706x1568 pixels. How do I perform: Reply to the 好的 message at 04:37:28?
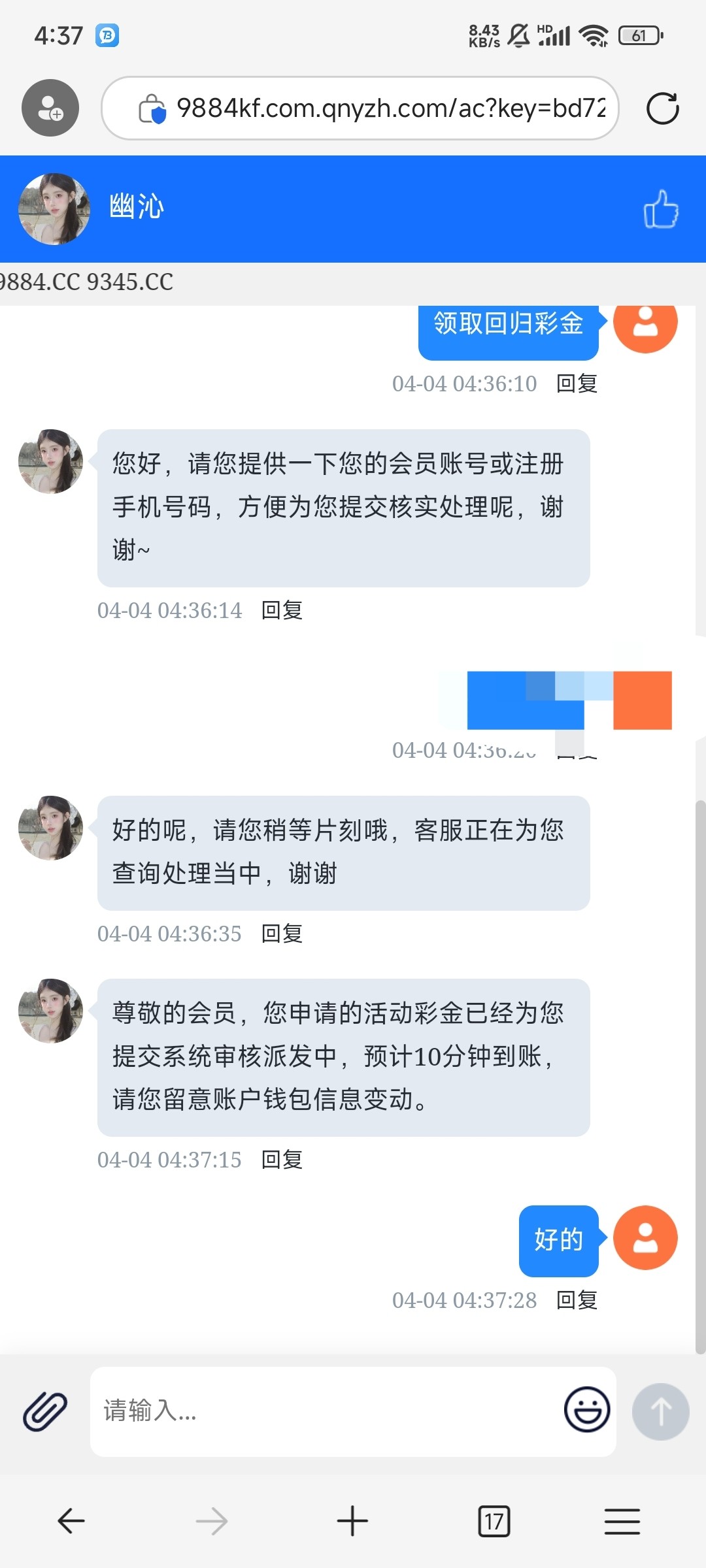tap(577, 1300)
